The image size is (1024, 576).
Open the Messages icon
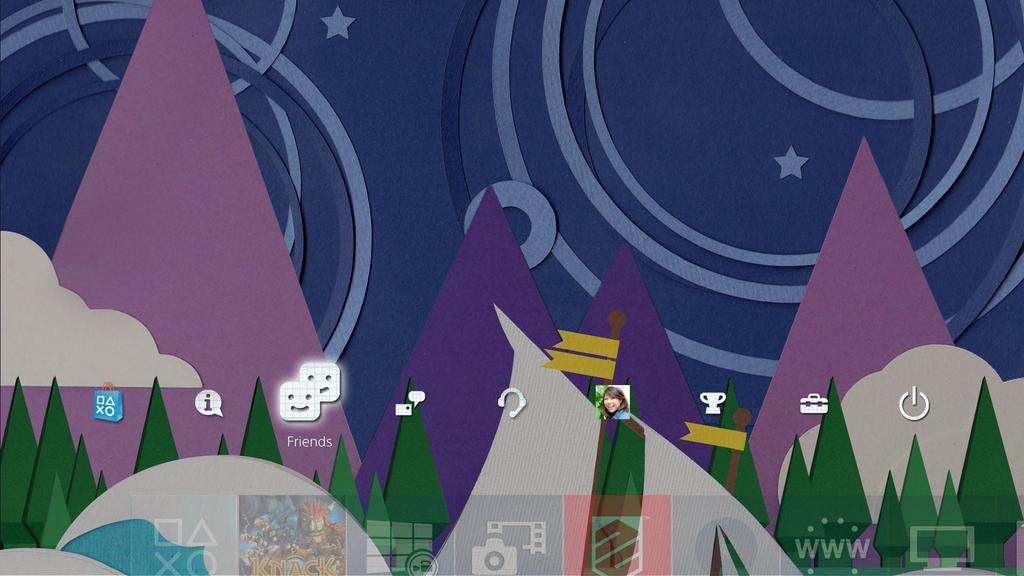coord(410,404)
